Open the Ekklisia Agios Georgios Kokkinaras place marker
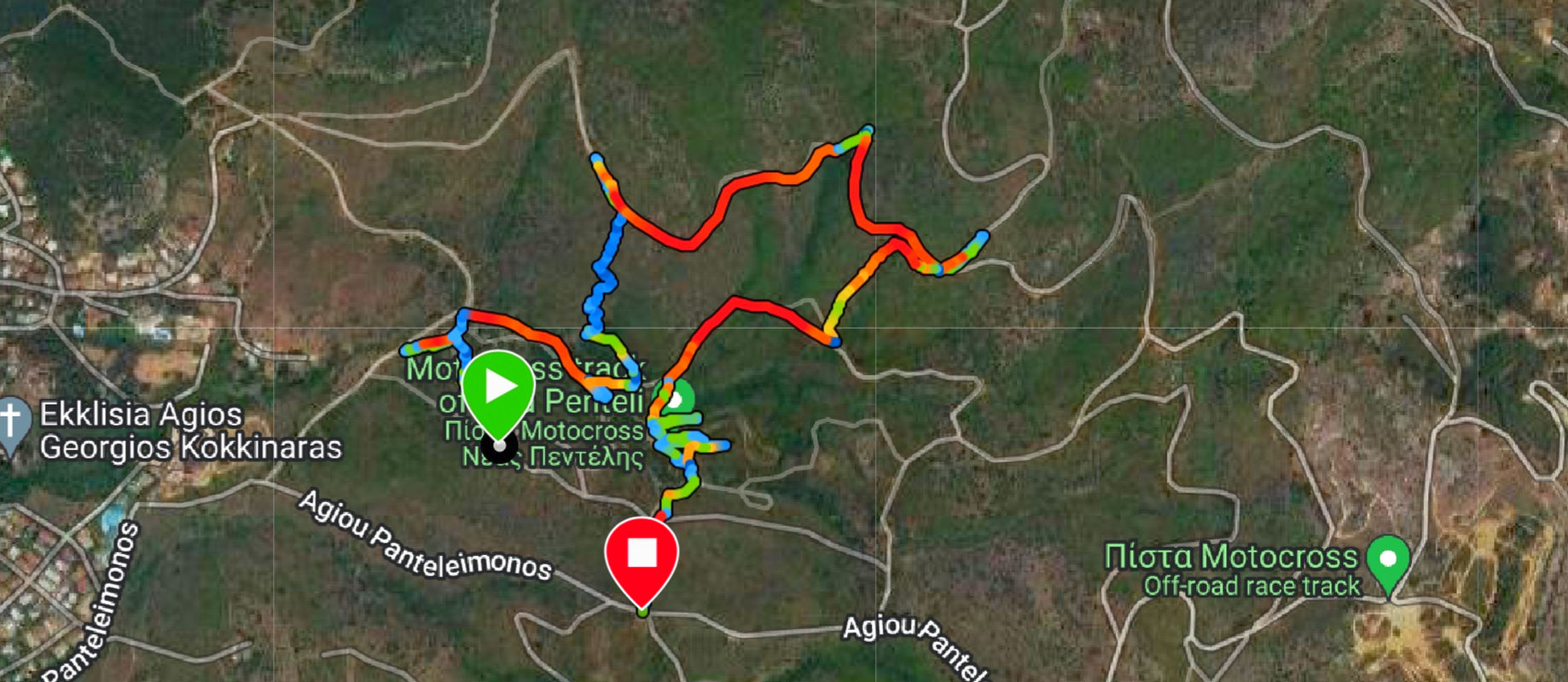 coord(11,422)
